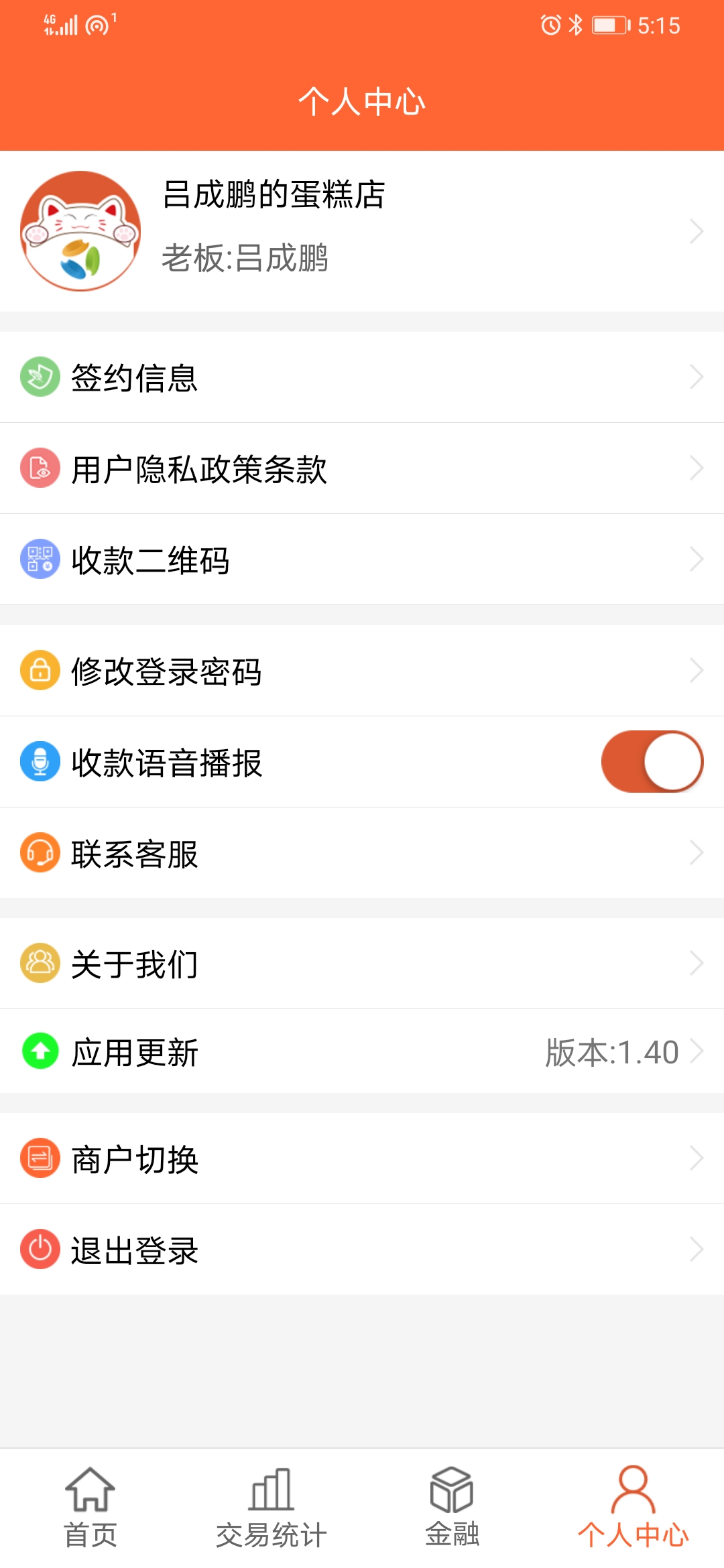Click the 关于我们 about us icon
The width and height of the screenshot is (724, 1568).
[x=40, y=964]
